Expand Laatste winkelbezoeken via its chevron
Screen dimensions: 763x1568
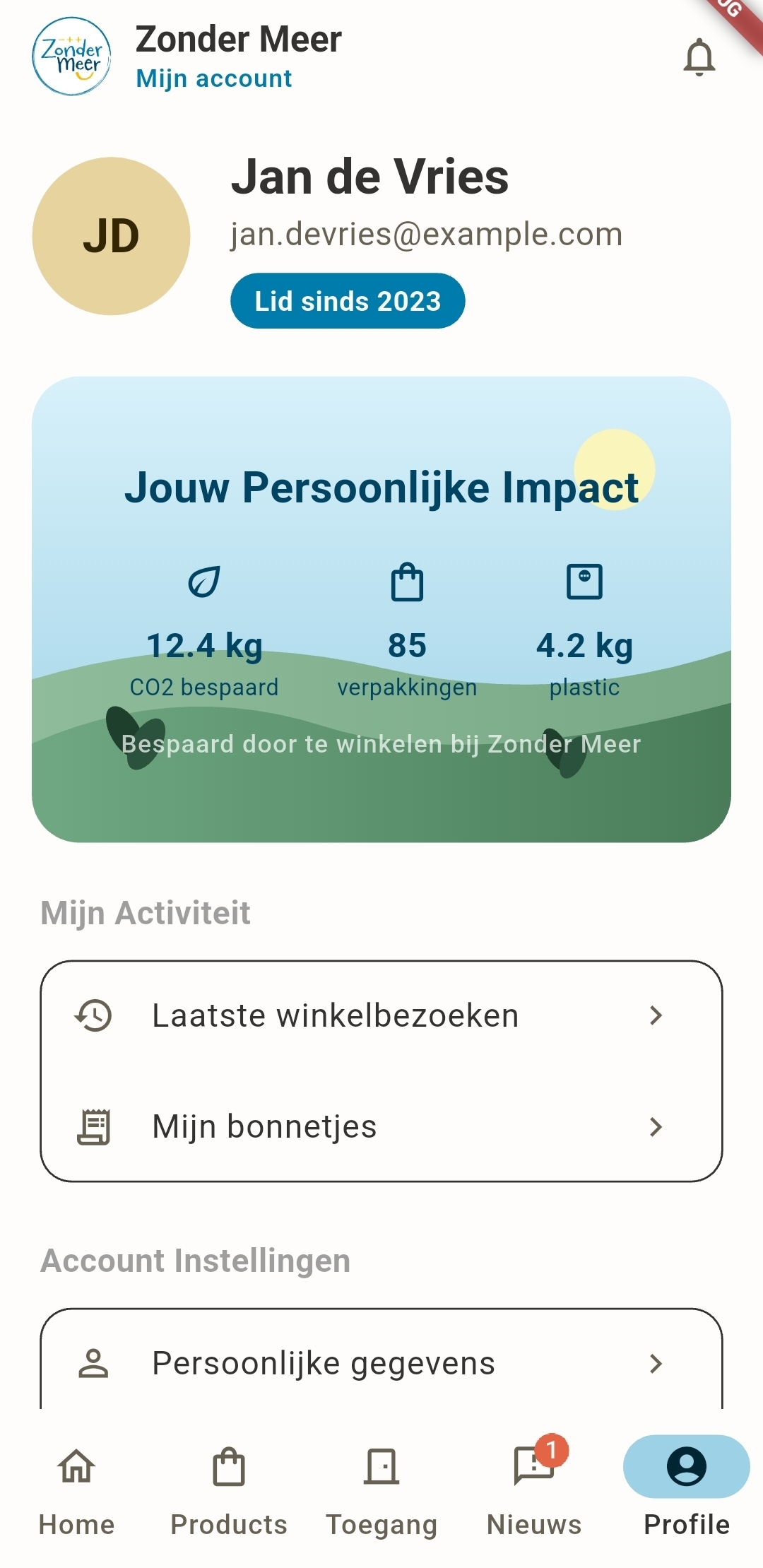tap(657, 1015)
